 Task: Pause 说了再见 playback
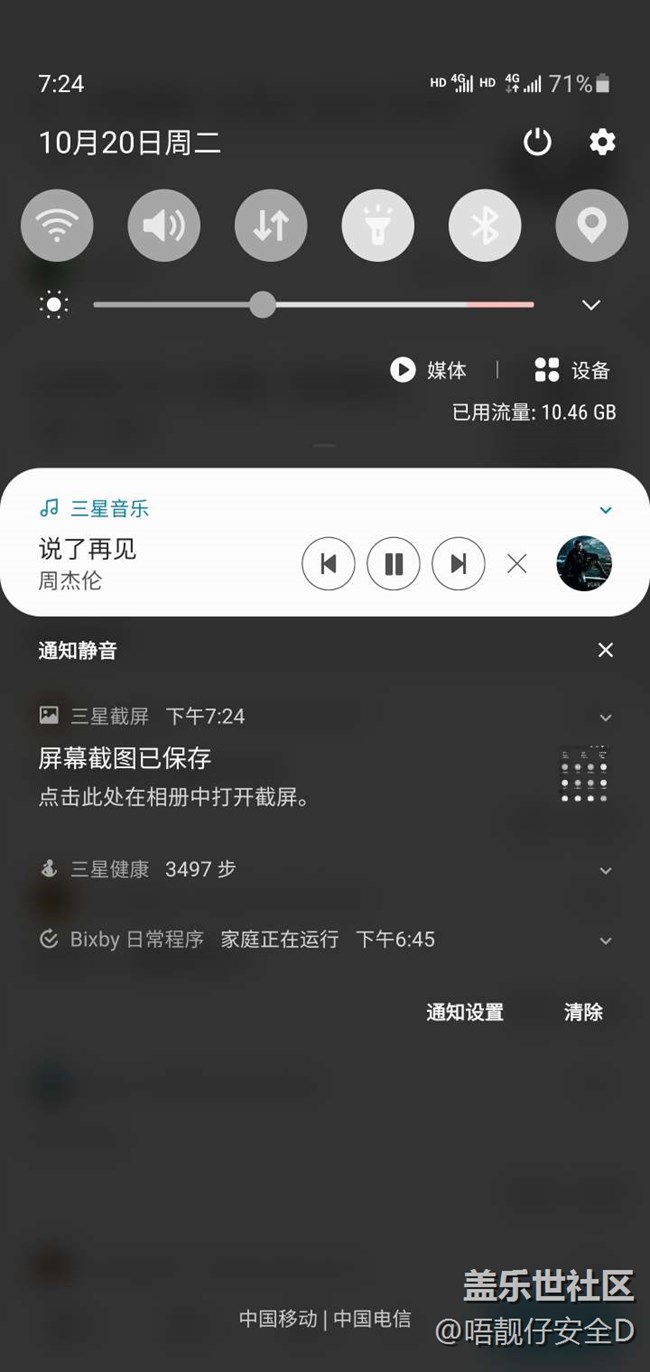coord(393,564)
